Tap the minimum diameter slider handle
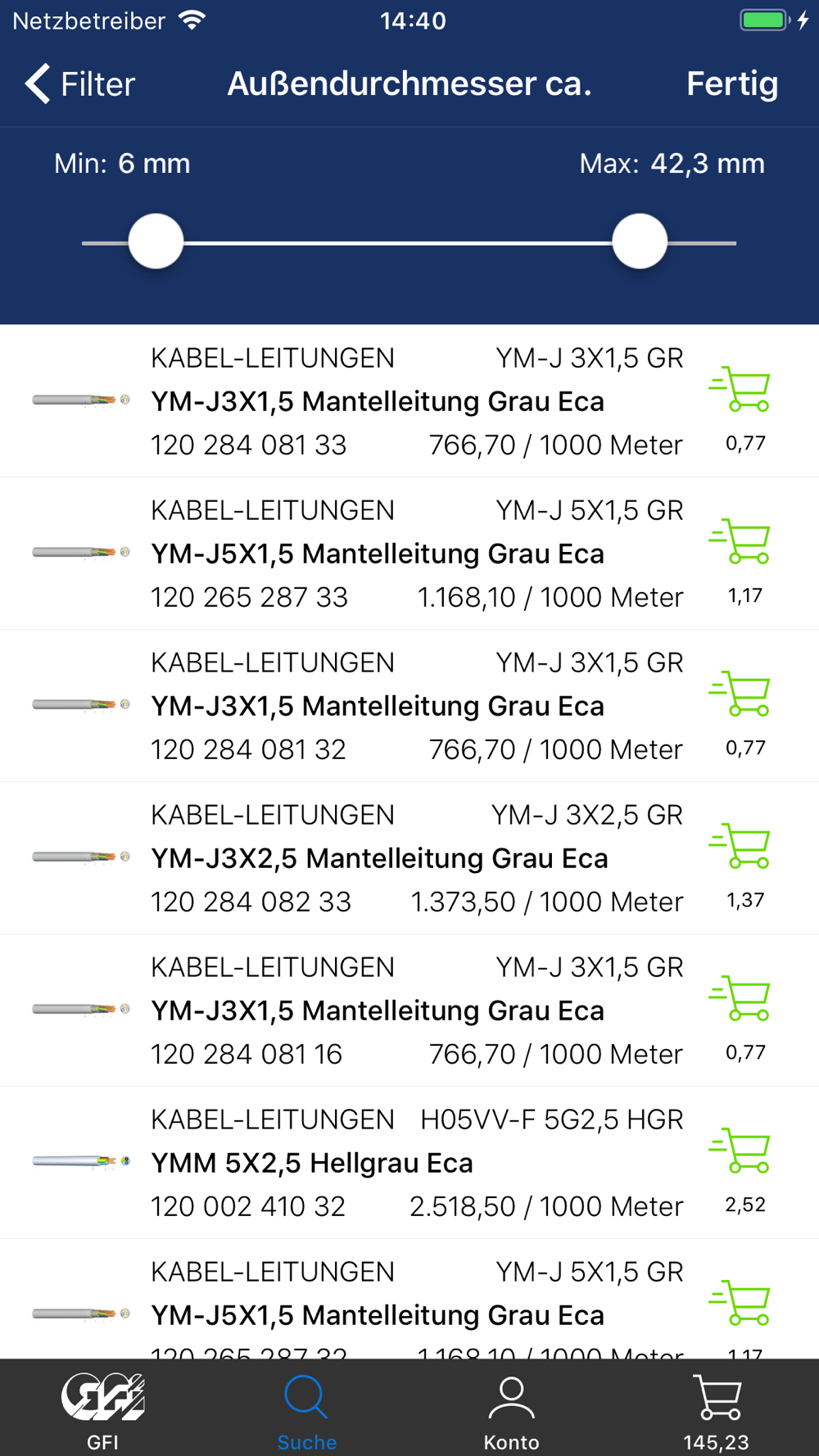This screenshot has width=819, height=1456. coord(156,242)
